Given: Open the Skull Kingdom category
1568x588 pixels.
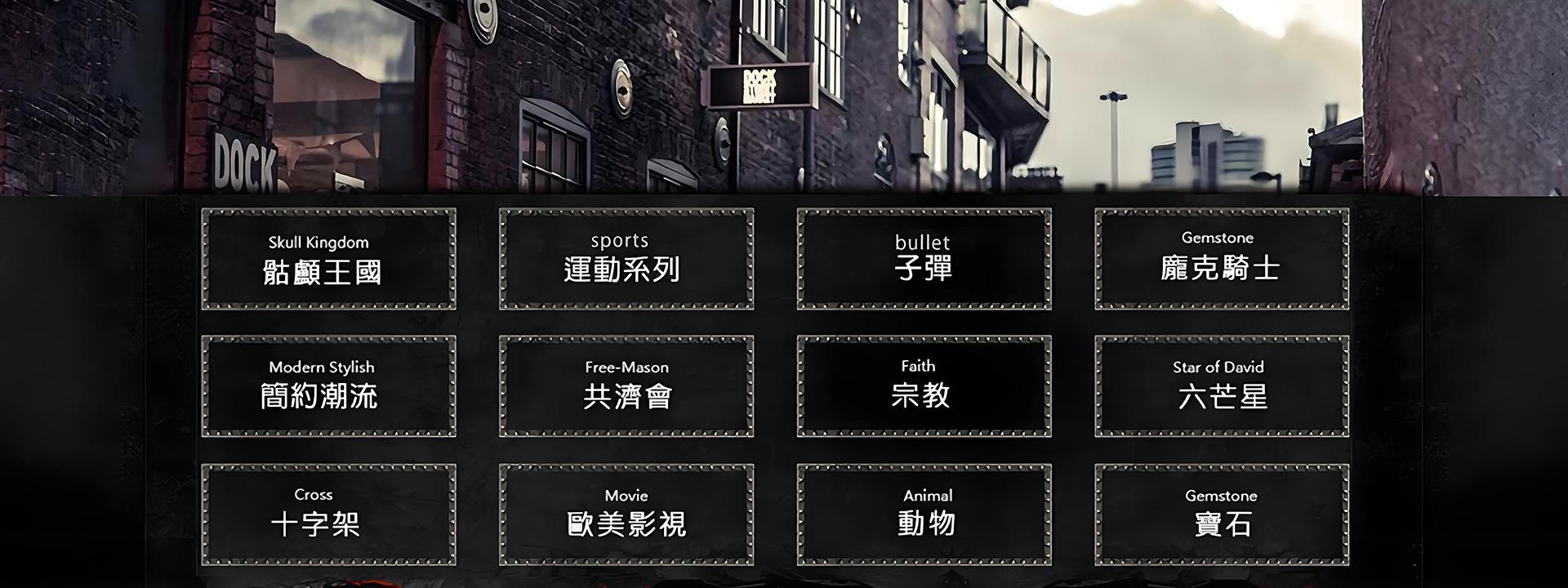Looking at the screenshot, I should tap(328, 259).
